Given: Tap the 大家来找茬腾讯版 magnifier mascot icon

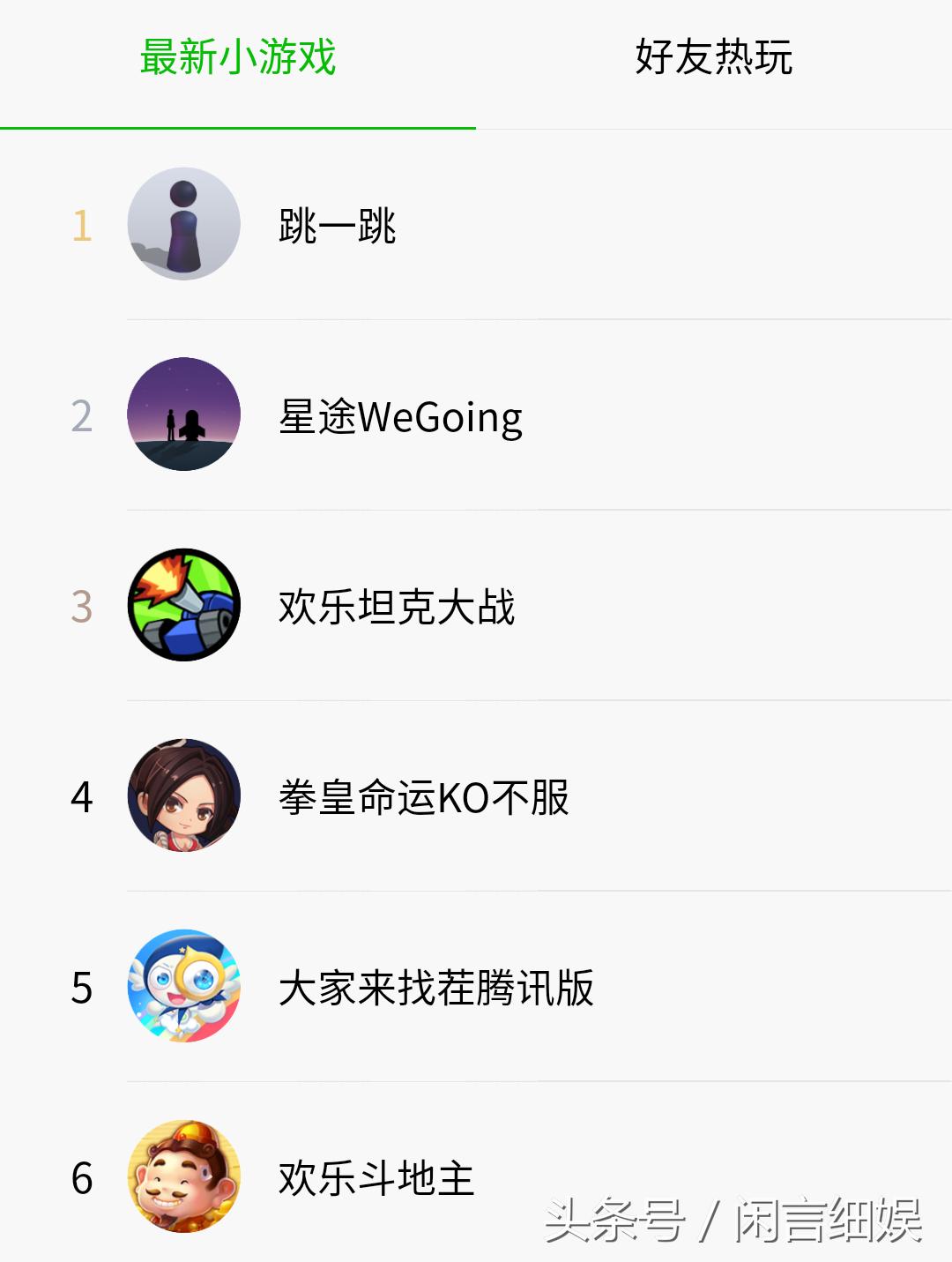Looking at the screenshot, I should point(183,988).
